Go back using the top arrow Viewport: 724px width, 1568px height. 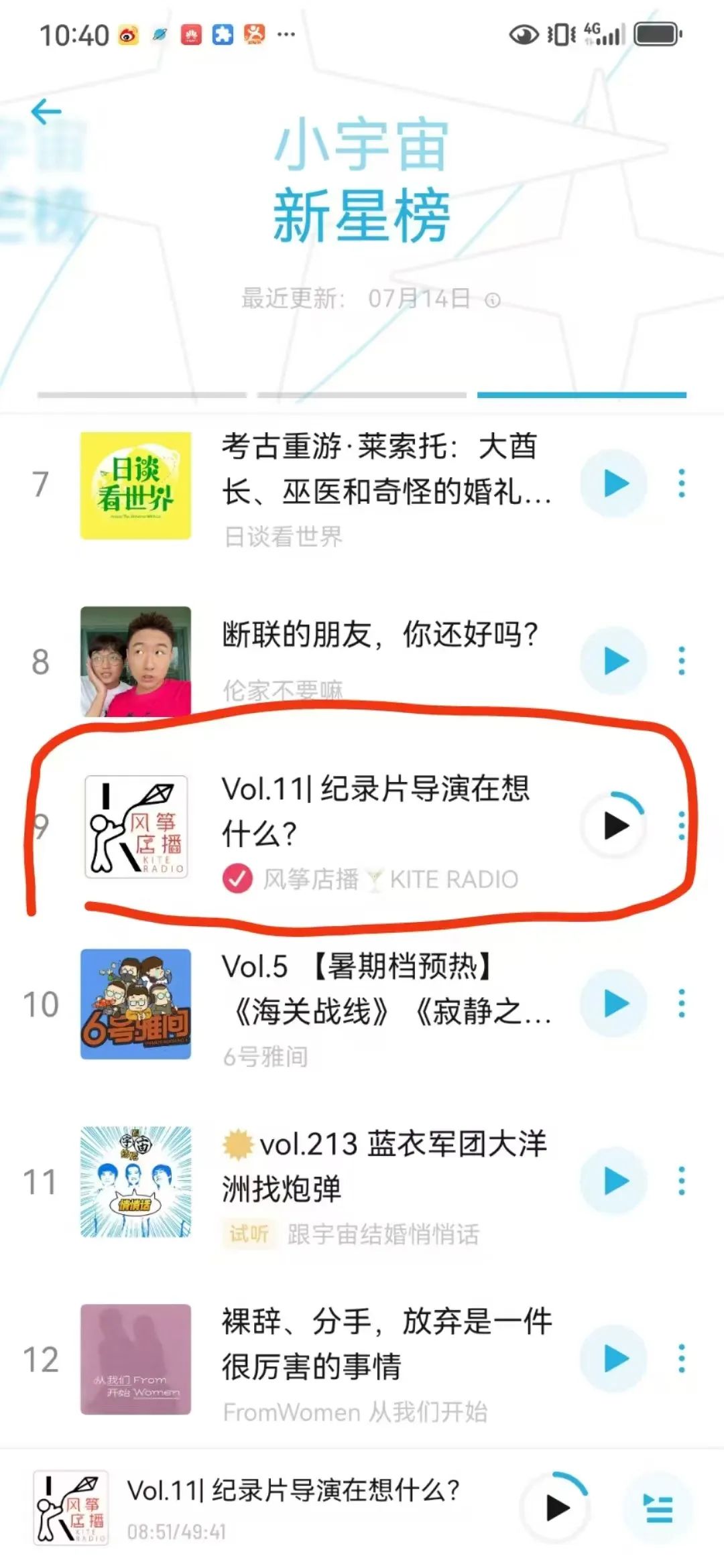[x=46, y=111]
